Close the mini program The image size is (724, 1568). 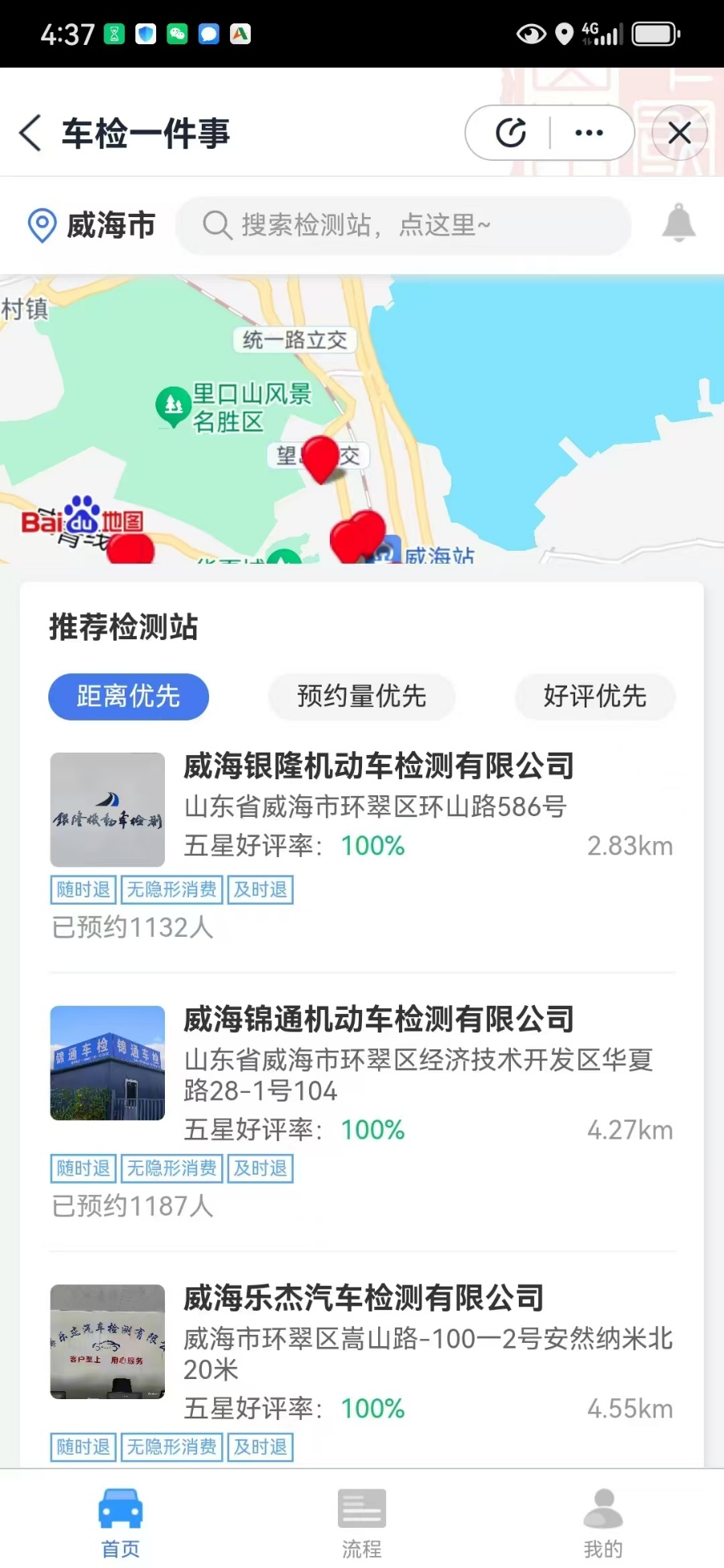pos(680,133)
